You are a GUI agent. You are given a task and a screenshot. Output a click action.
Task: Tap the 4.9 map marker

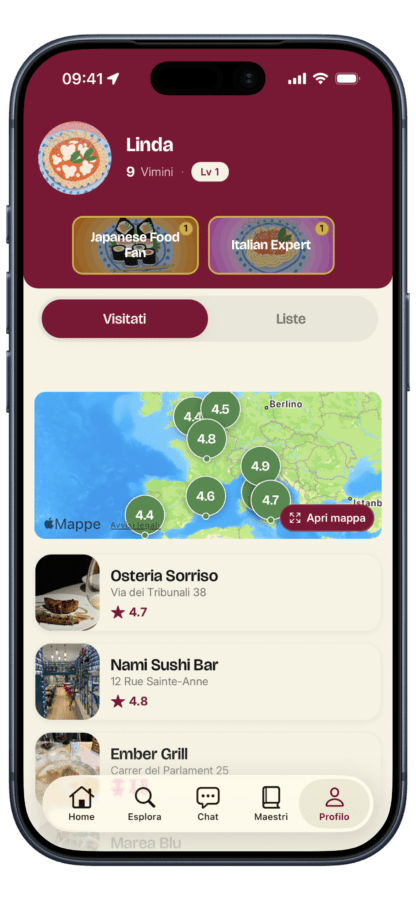coord(261,466)
